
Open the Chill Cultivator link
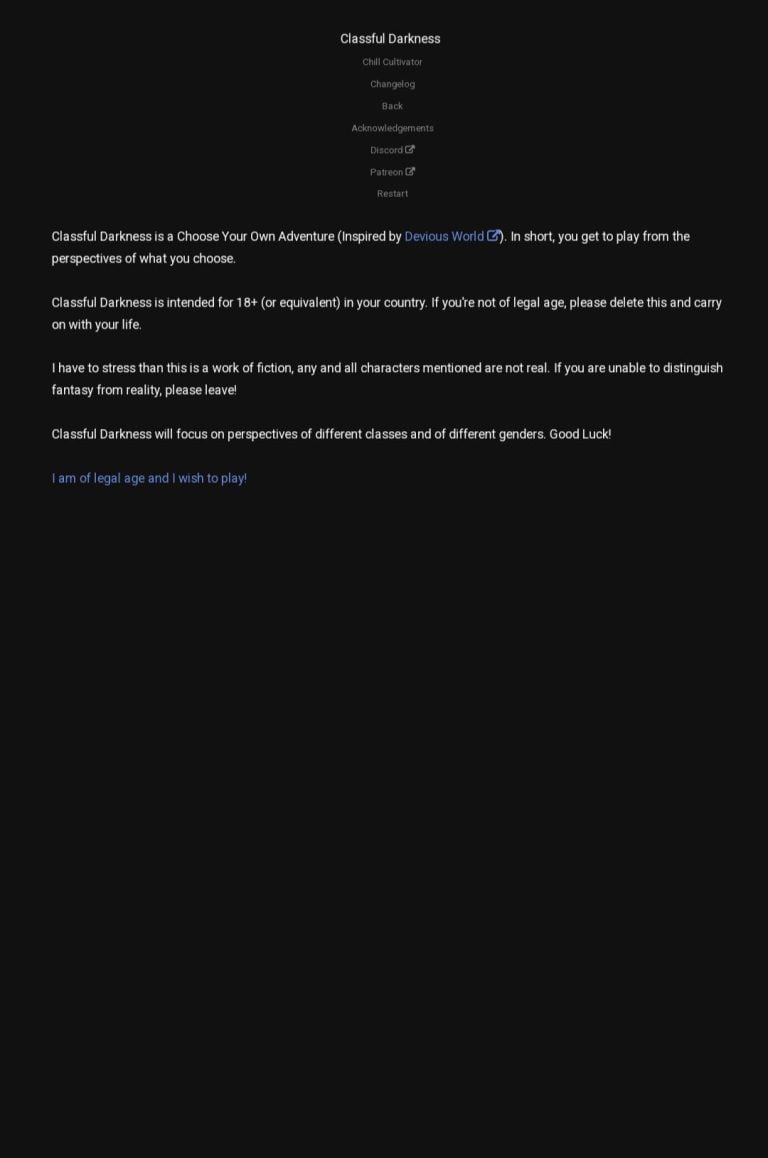pos(392,62)
